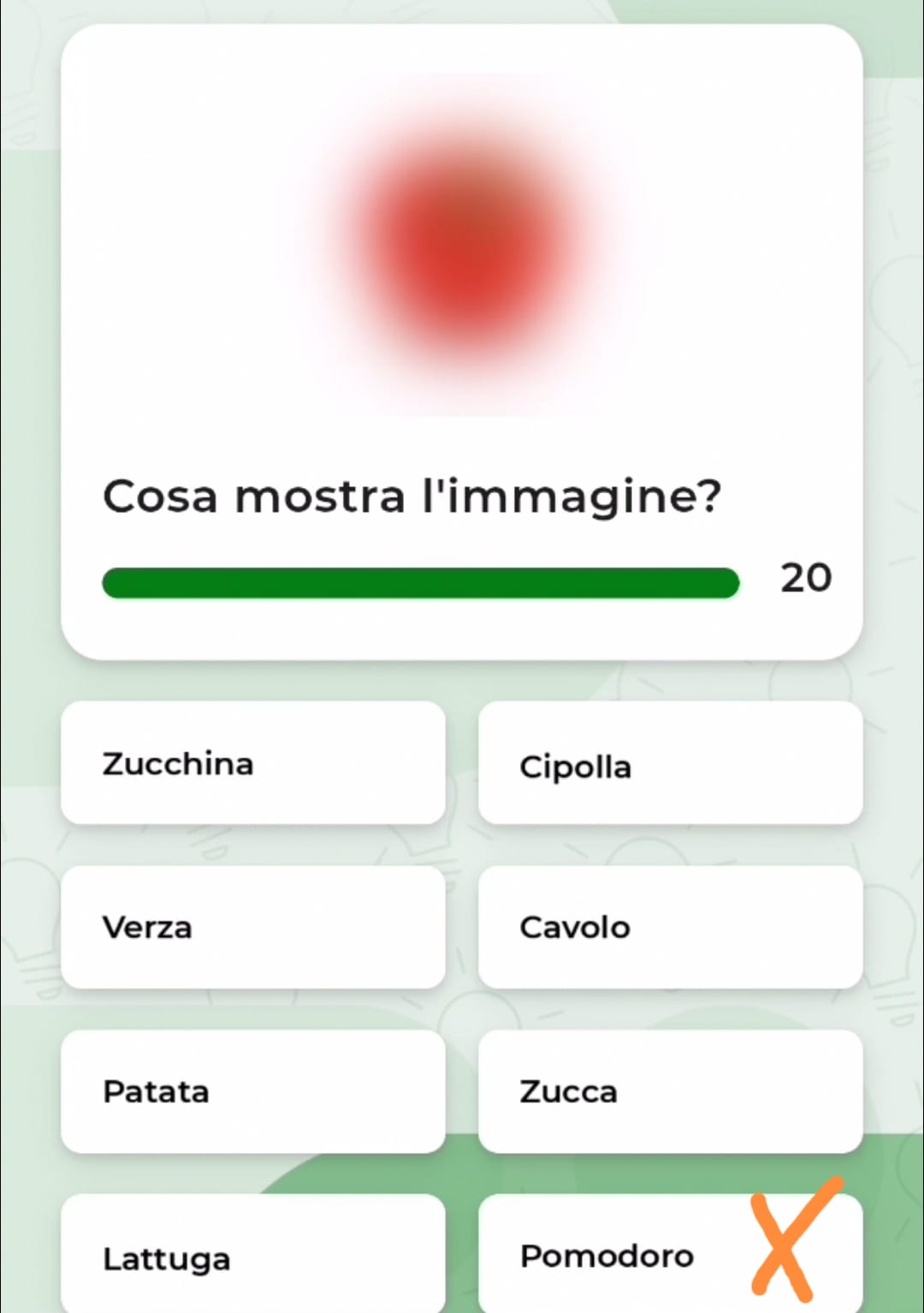Select the Zucchina answer

pyautogui.click(x=252, y=763)
